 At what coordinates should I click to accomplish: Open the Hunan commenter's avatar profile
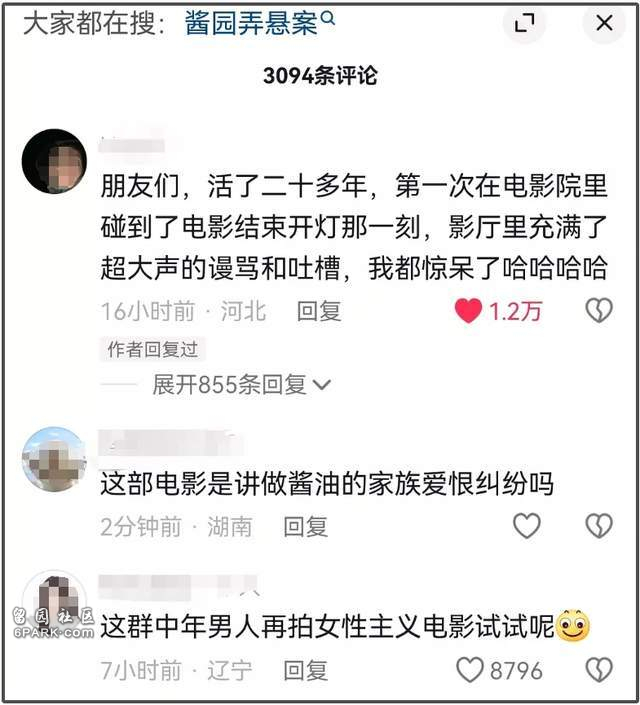pyautogui.click(x=54, y=459)
